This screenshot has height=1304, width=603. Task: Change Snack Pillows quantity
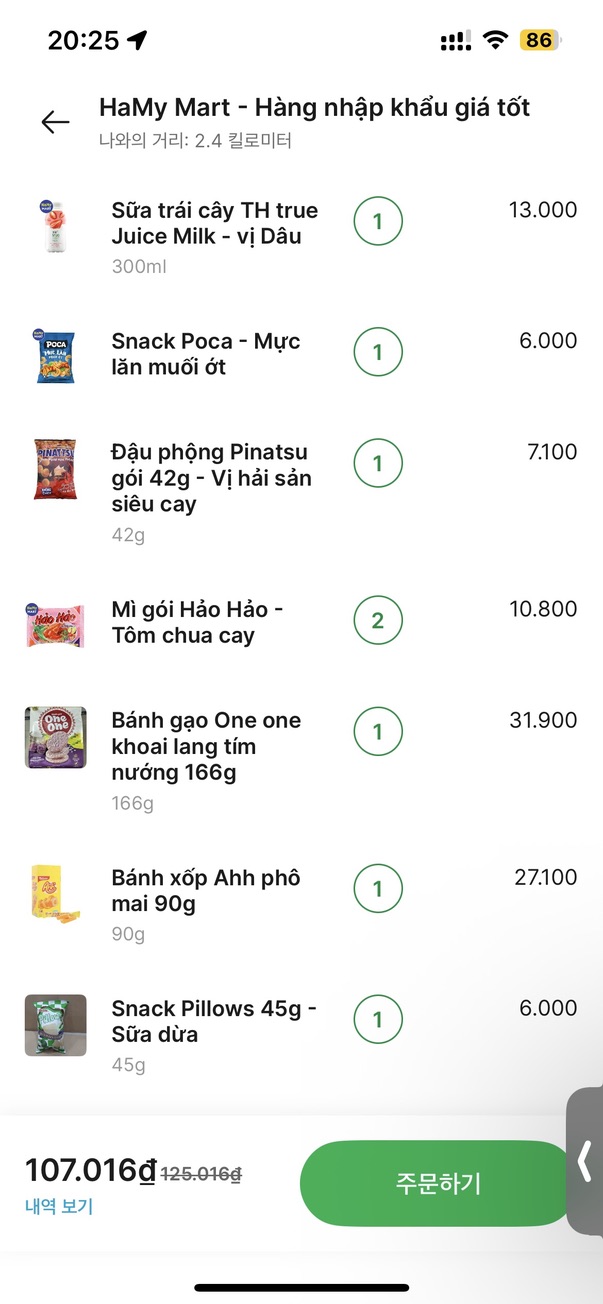tap(378, 1020)
